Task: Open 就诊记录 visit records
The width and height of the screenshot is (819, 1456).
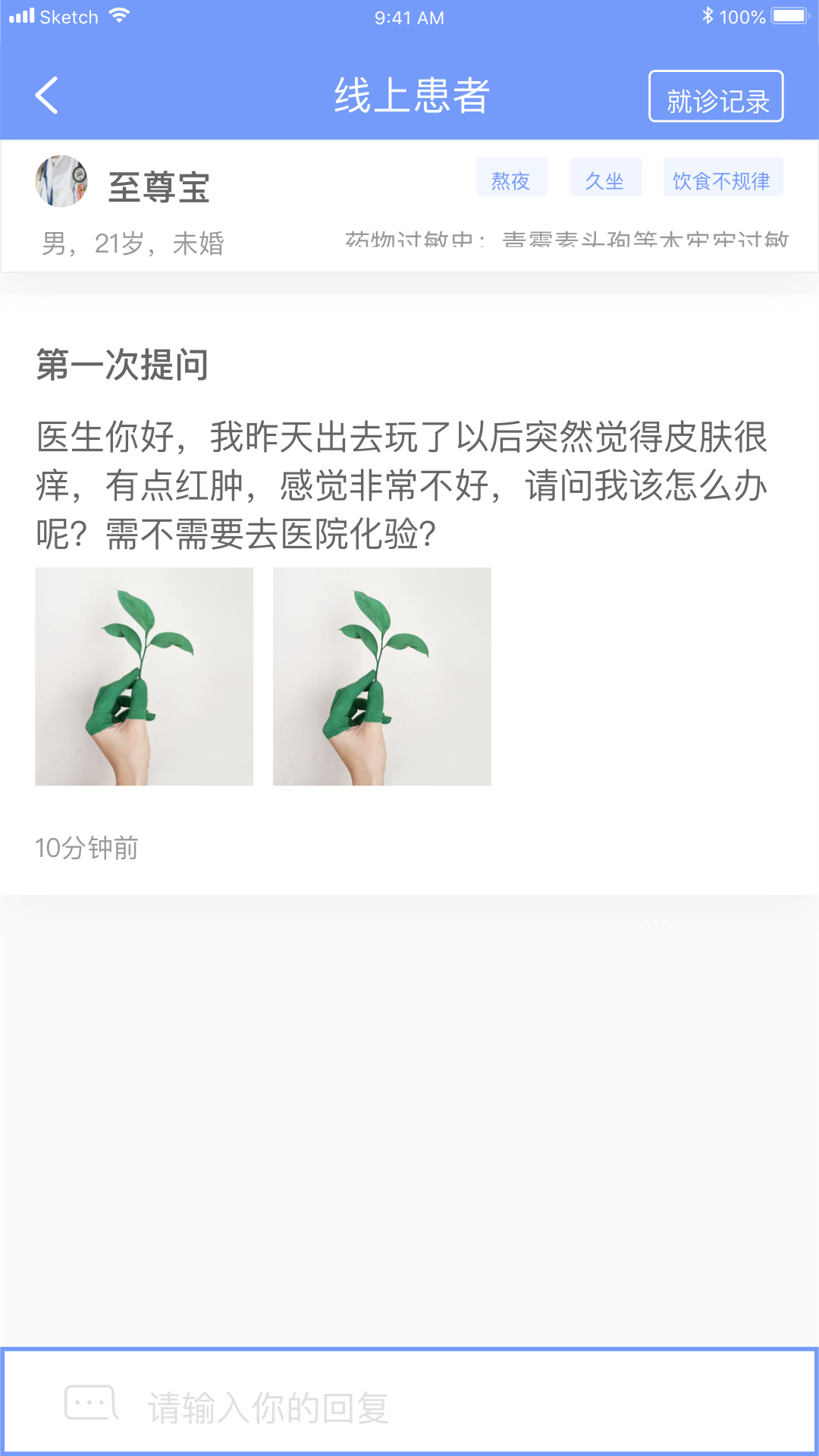Action: 716,97
